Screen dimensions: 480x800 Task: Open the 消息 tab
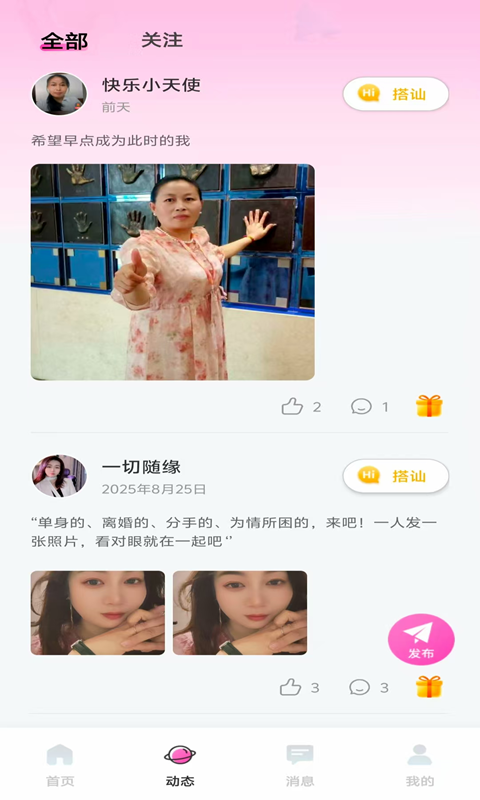tap(300, 765)
